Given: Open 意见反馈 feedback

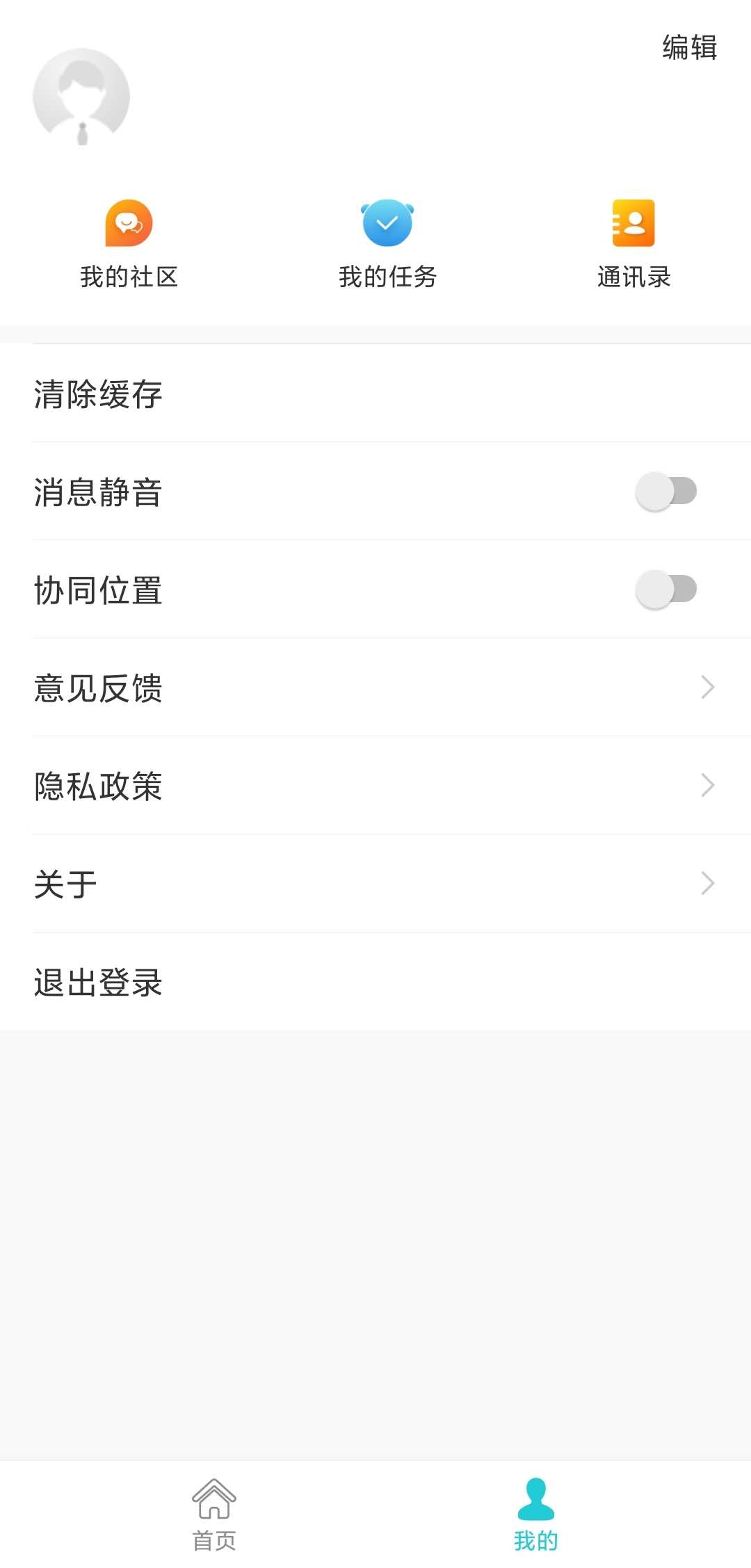Looking at the screenshot, I should pos(375,687).
